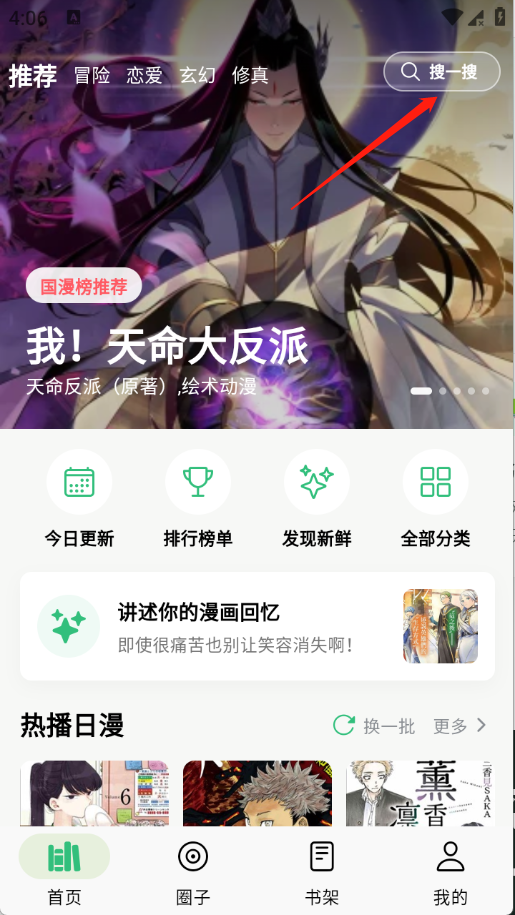Open the 搜一搜 search box
The image size is (515, 915).
[x=442, y=72]
